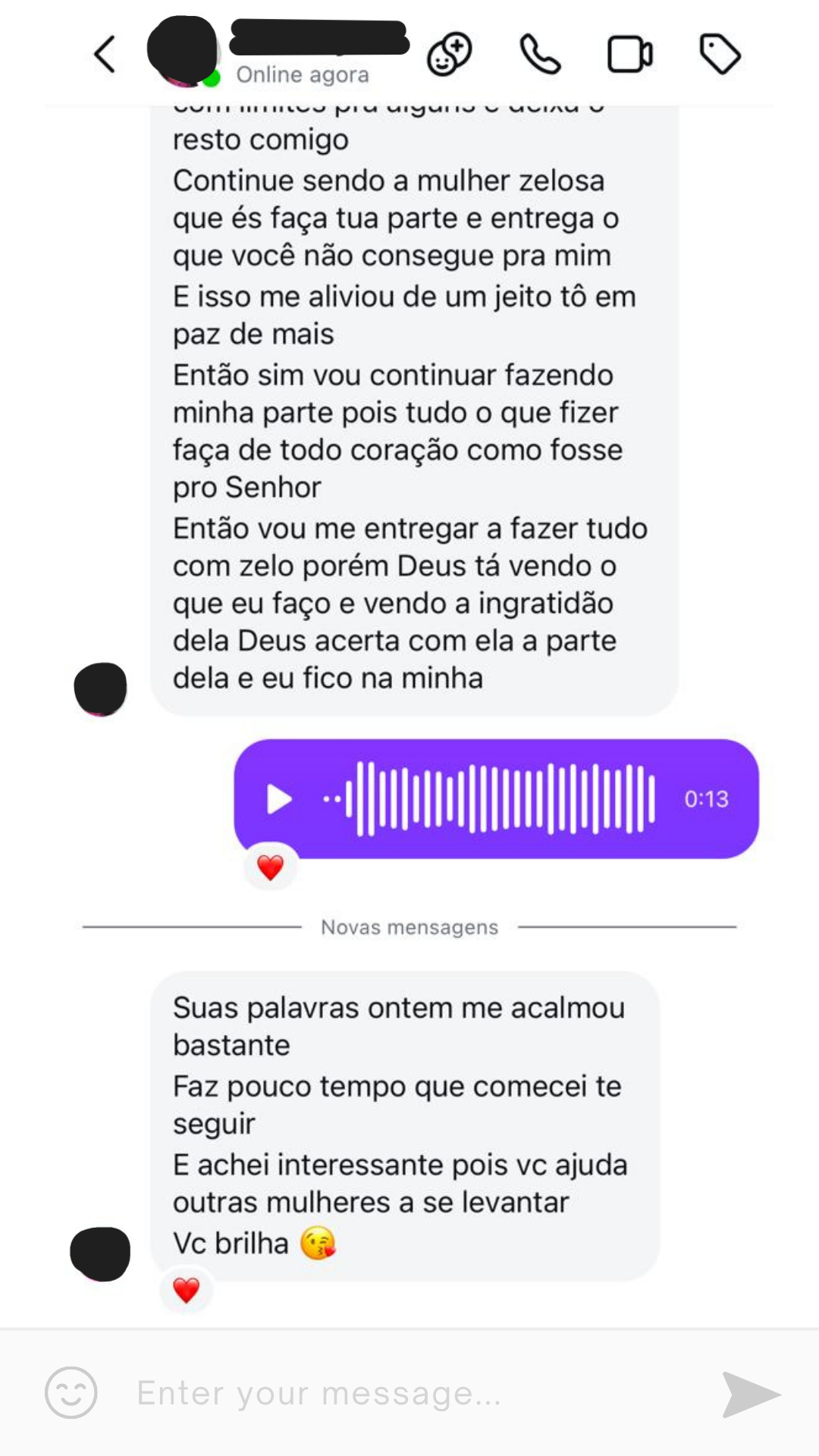Open the contact's profile picture in header

pos(182,50)
